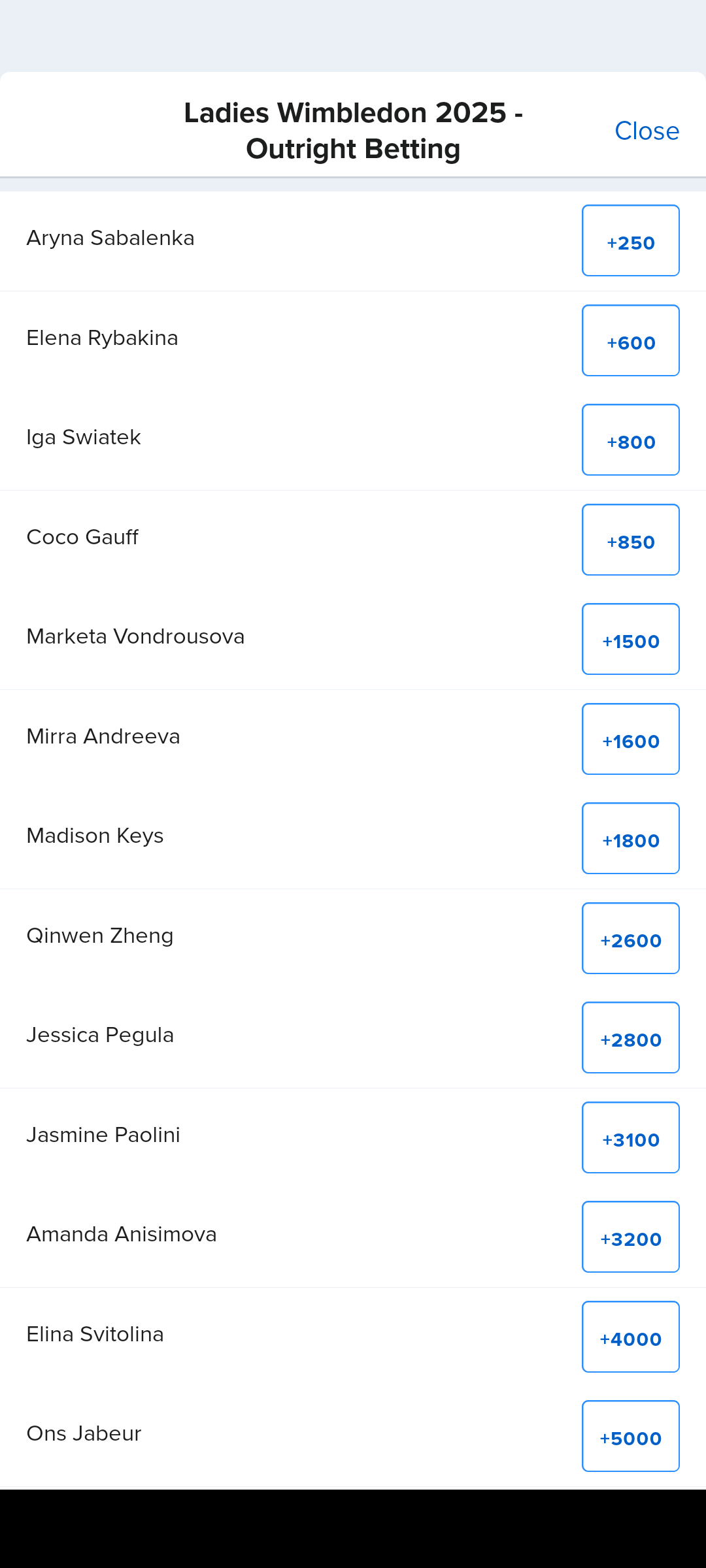Select Marketa Vondrousova +1500 odds
The height and width of the screenshot is (1568, 706).
pyautogui.click(x=630, y=640)
